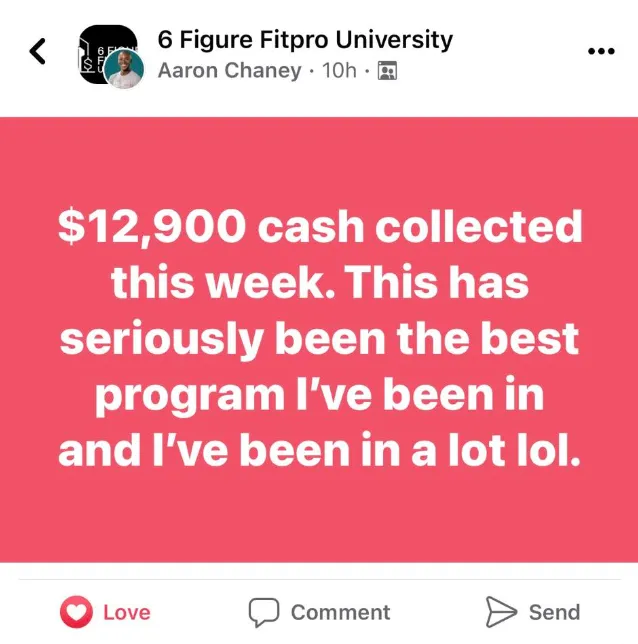Screen dimensions: 638x644
Task: Go back using the back arrow
Action: point(37,51)
